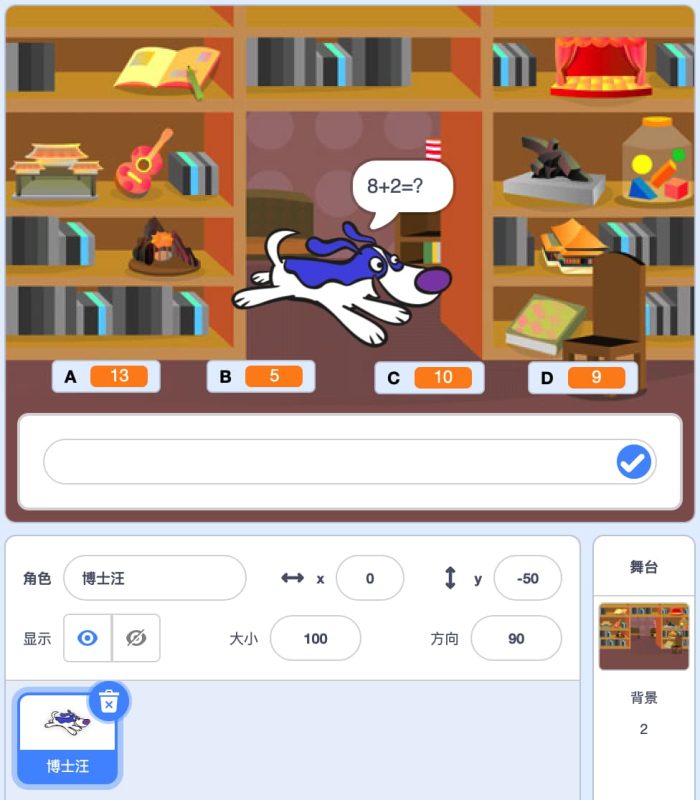Edit the x coordinate field

(x=369, y=578)
